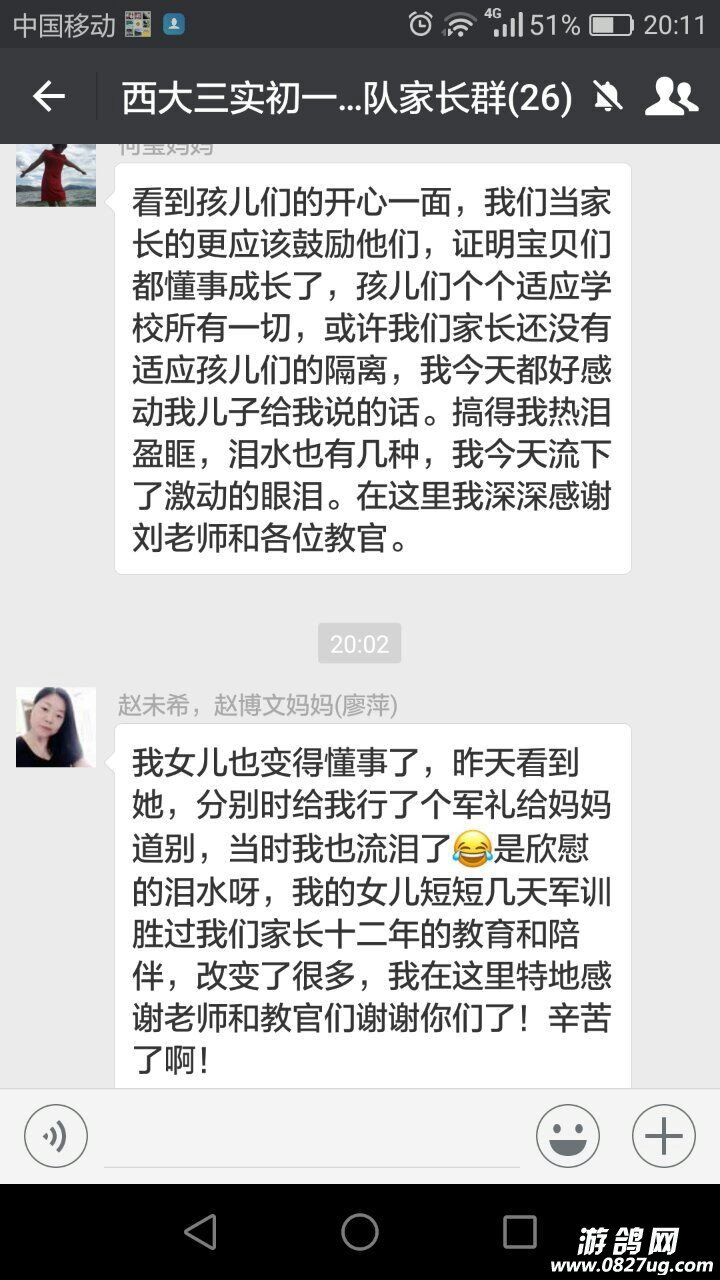Open the emoji sticker panel

tap(568, 1136)
